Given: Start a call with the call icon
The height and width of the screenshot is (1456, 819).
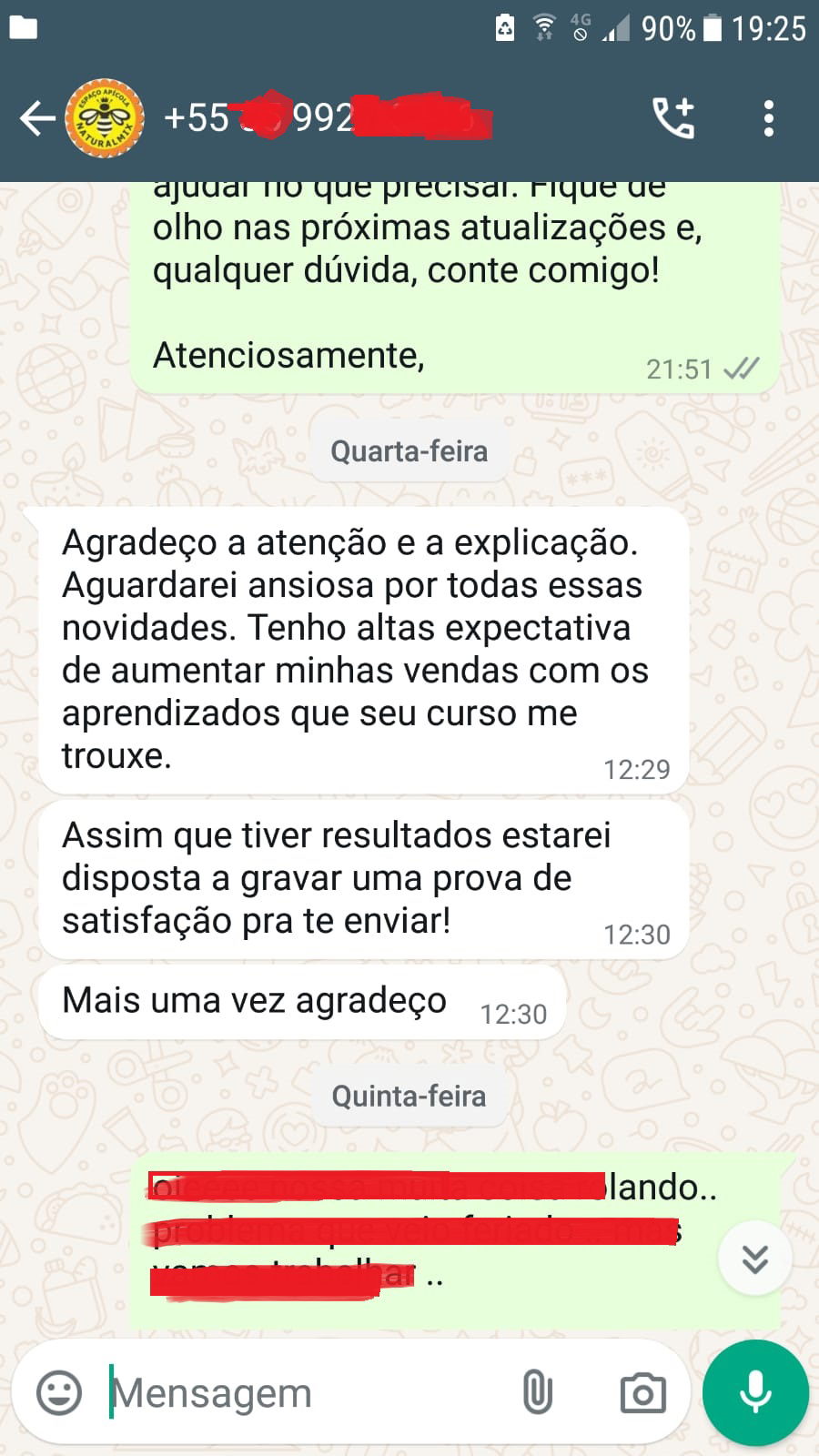Looking at the screenshot, I should [x=674, y=118].
